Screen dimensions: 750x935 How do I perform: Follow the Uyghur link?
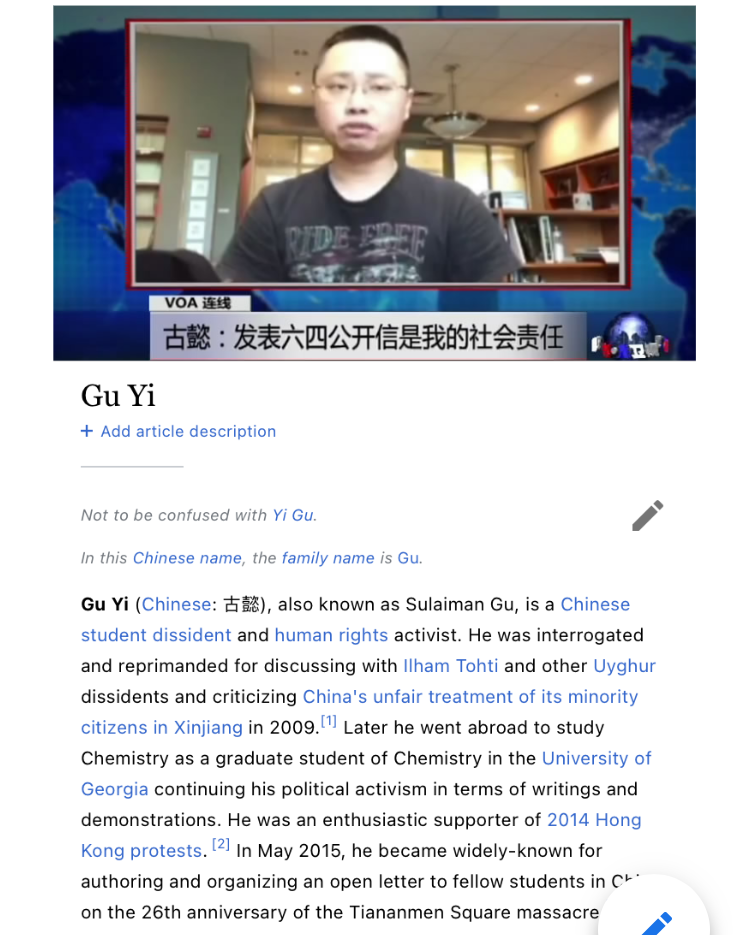point(624,666)
